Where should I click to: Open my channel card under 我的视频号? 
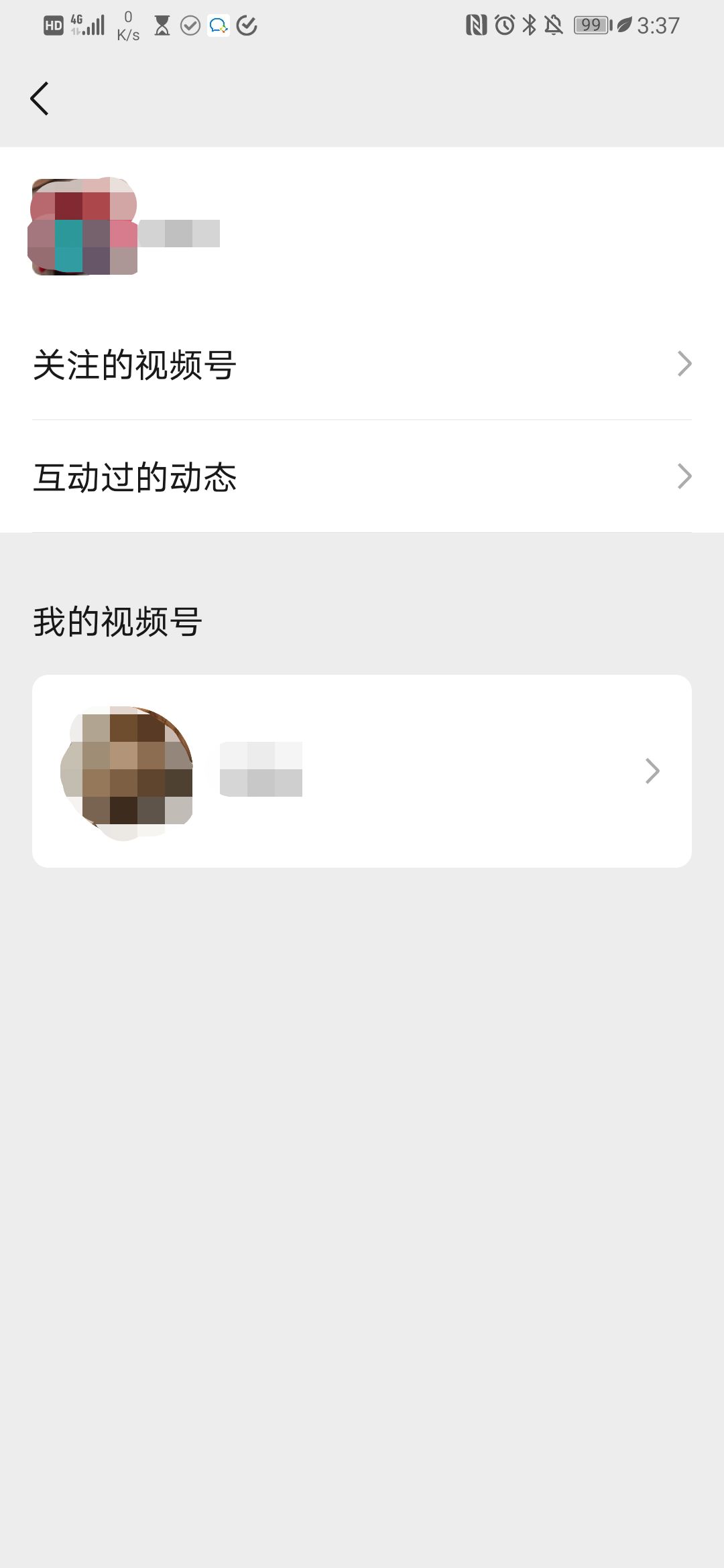362,771
